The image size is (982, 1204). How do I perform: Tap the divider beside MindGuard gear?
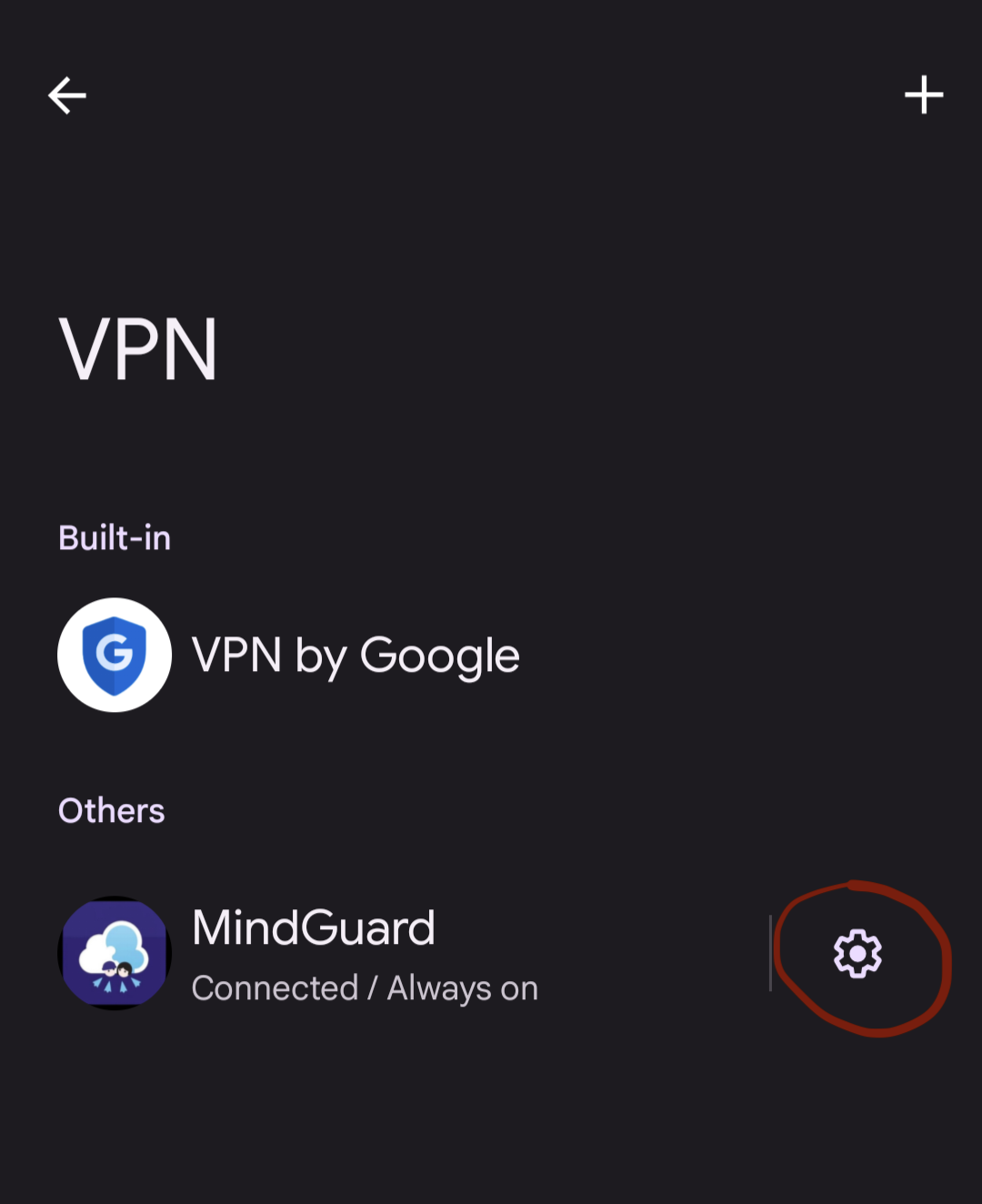pos(771,954)
